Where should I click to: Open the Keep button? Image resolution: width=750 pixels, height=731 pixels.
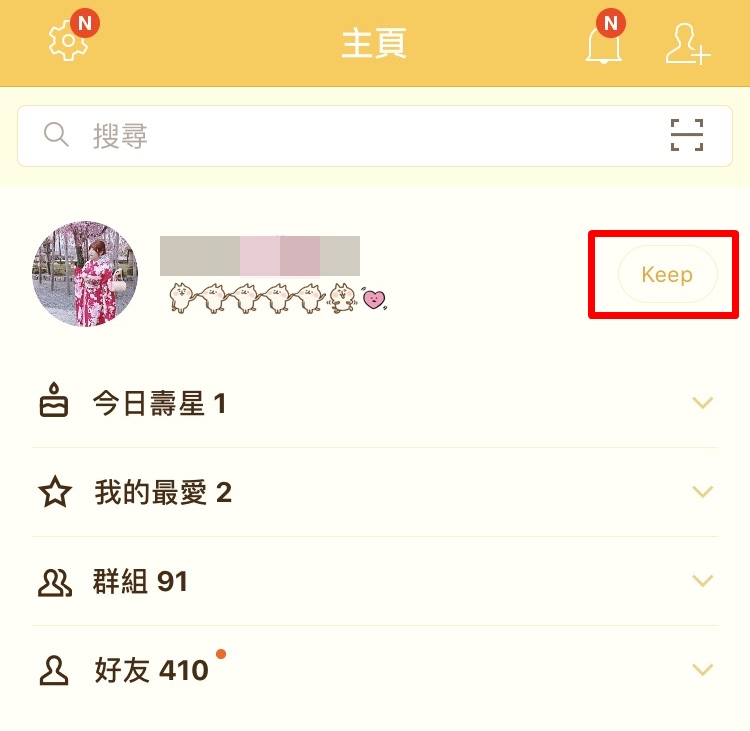pos(667,274)
